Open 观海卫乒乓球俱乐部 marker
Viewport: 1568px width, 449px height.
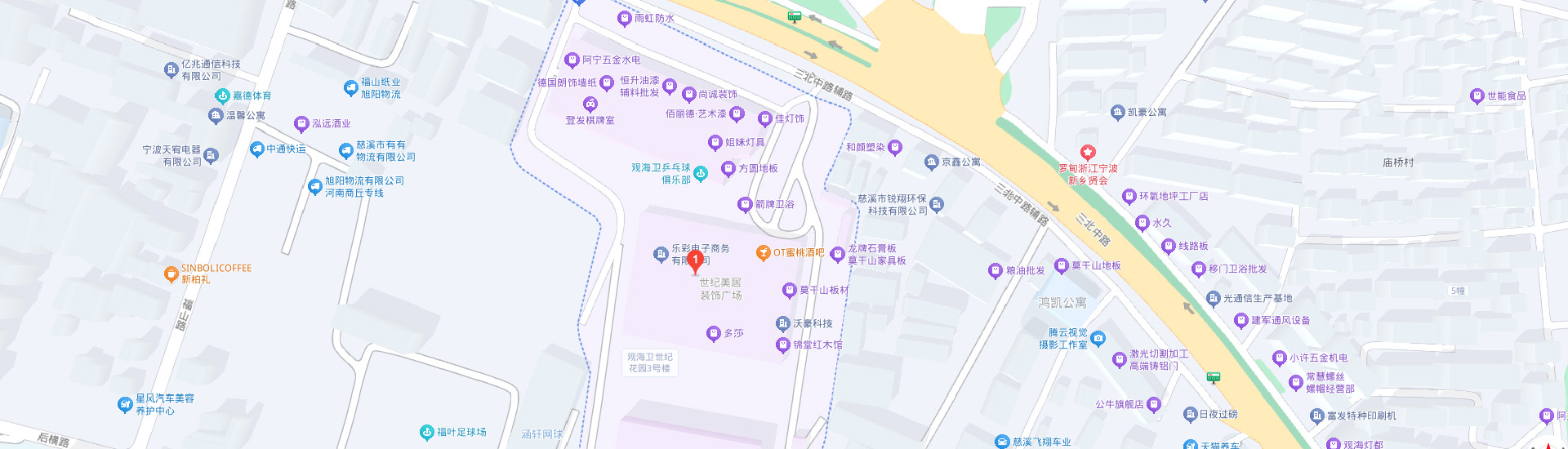(x=701, y=173)
